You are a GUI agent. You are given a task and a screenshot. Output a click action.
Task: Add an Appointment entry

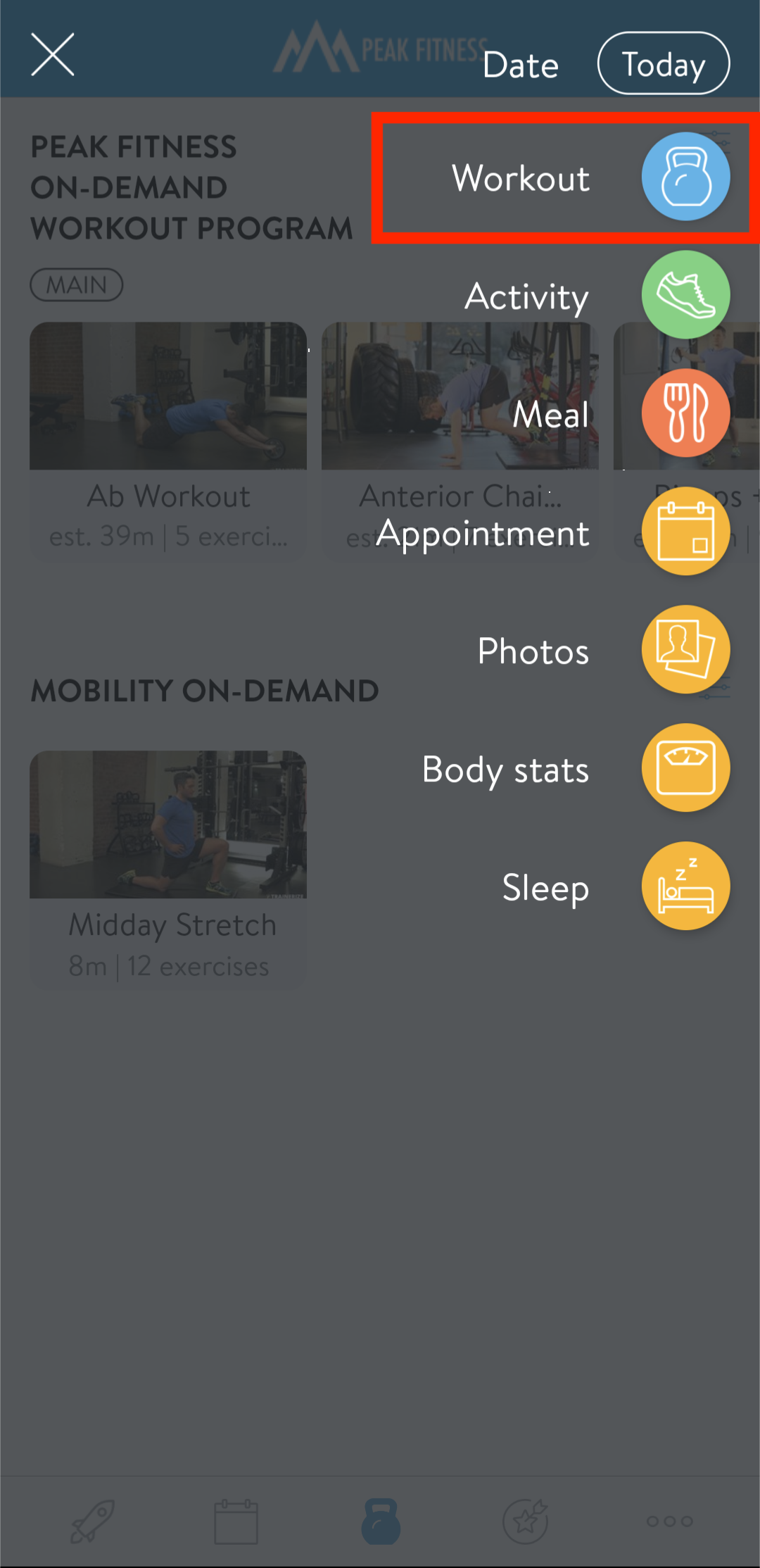(x=685, y=532)
